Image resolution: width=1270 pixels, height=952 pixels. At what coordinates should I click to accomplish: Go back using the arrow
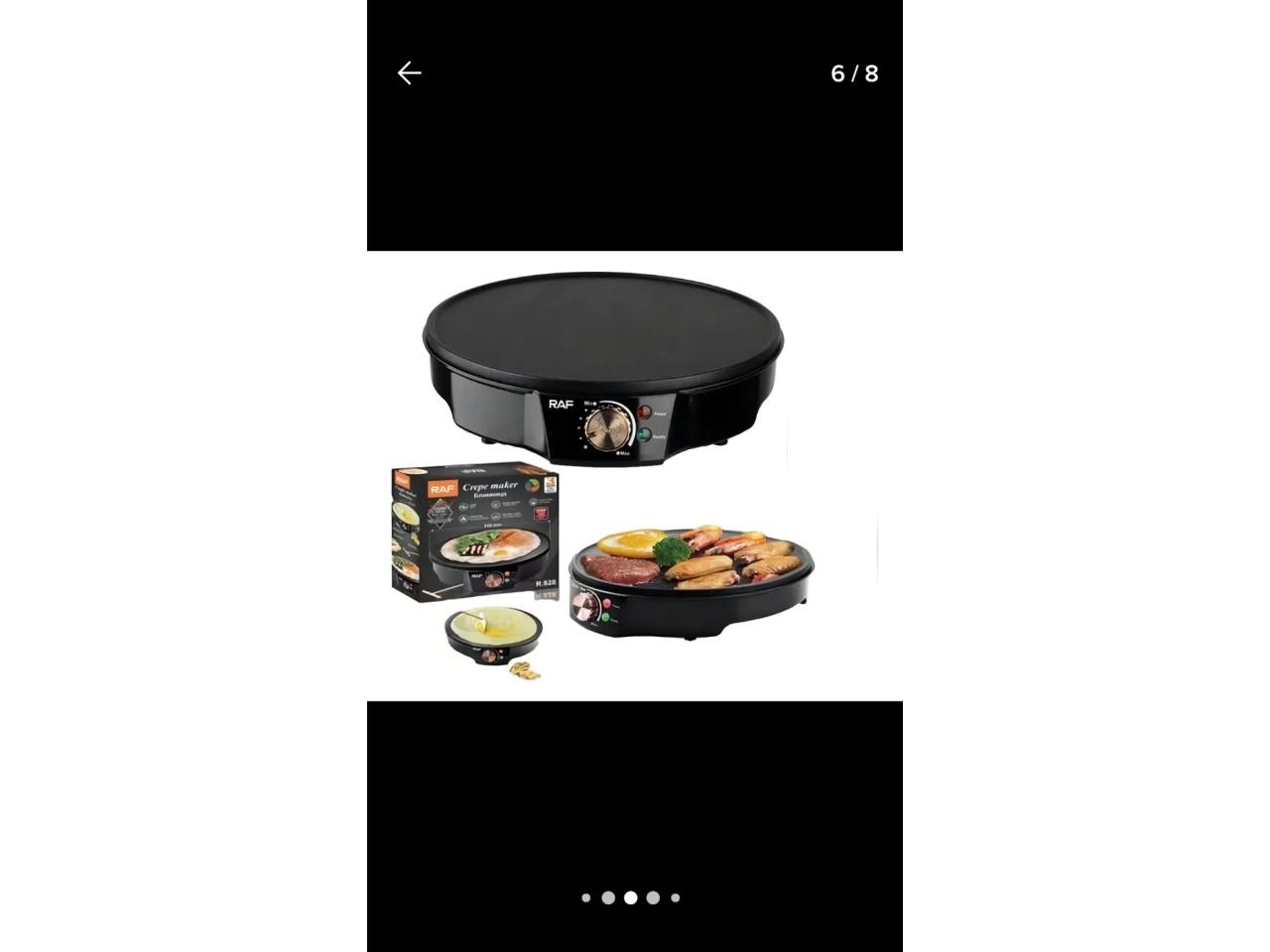click(x=409, y=72)
